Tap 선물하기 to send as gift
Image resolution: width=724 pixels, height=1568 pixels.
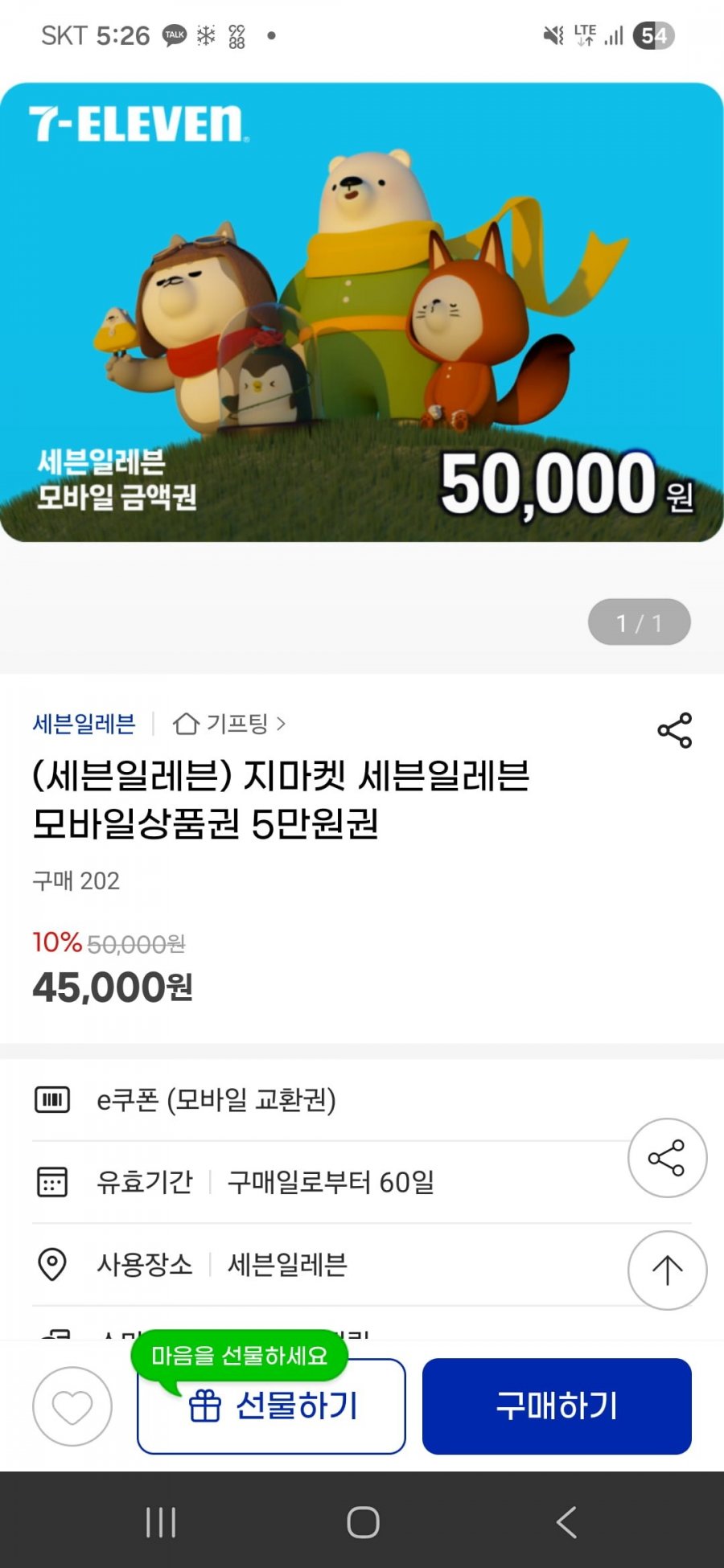pos(271,1406)
